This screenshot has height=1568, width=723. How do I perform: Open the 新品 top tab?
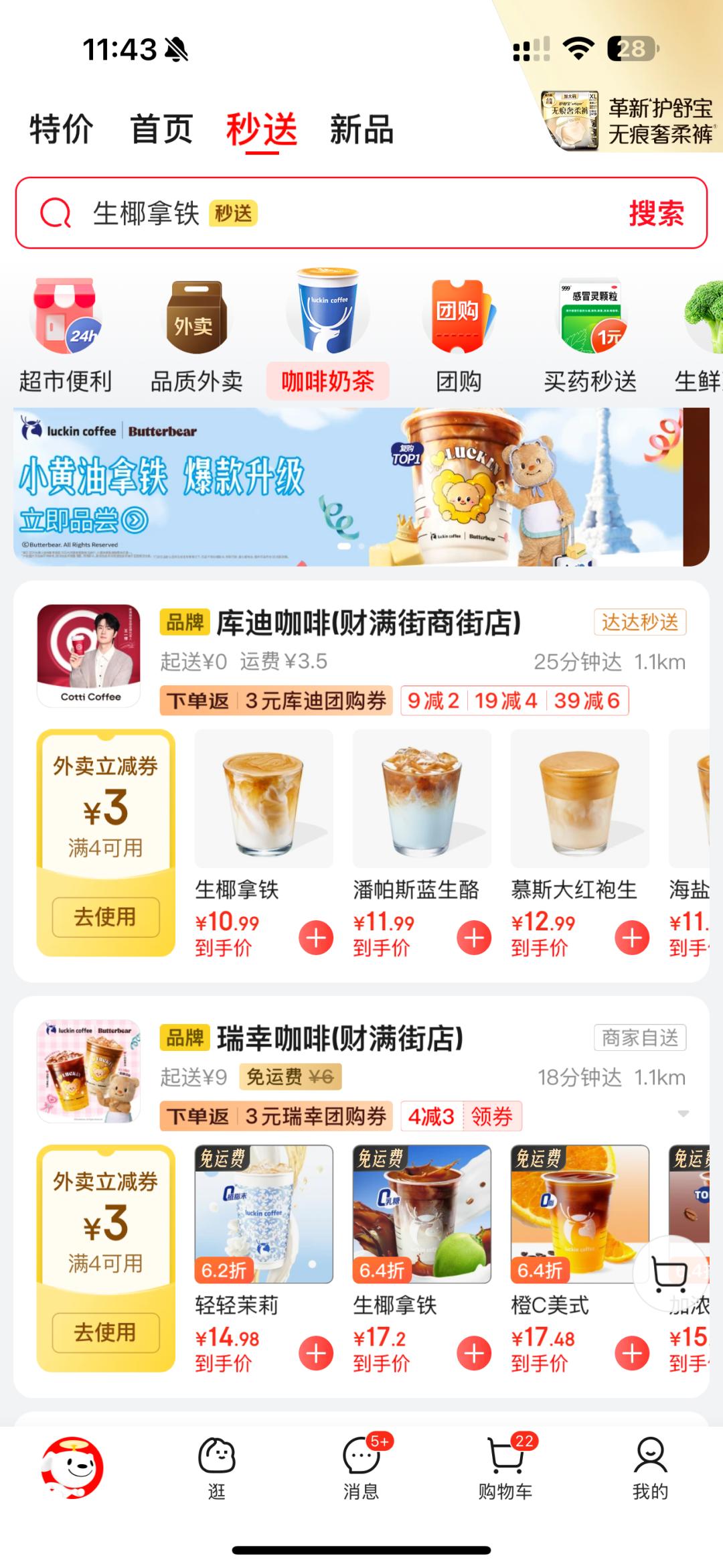[x=361, y=129]
